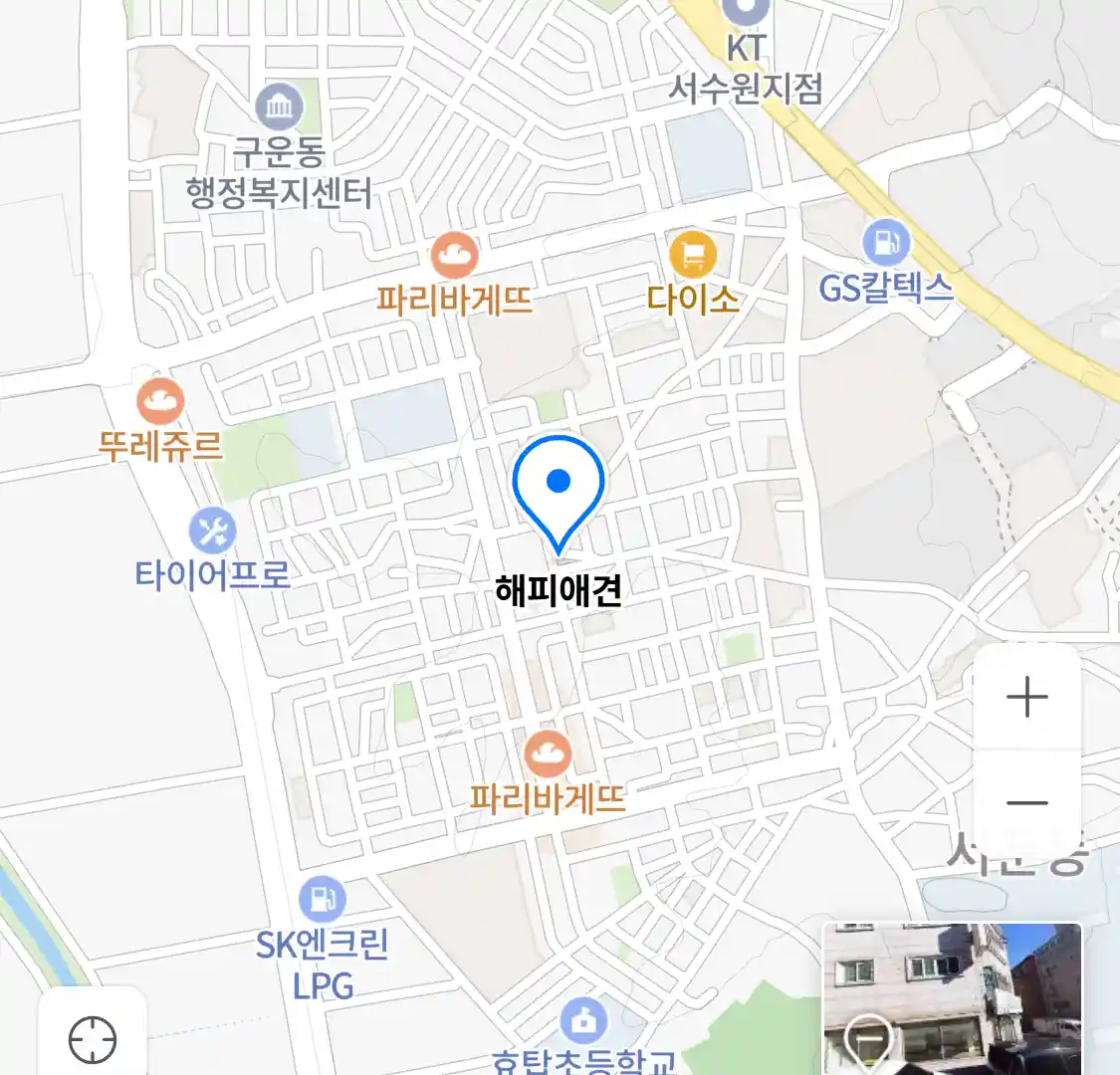Open the street view thumbnail
Image resolution: width=1120 pixels, height=1075 pixels.
click(x=951, y=997)
